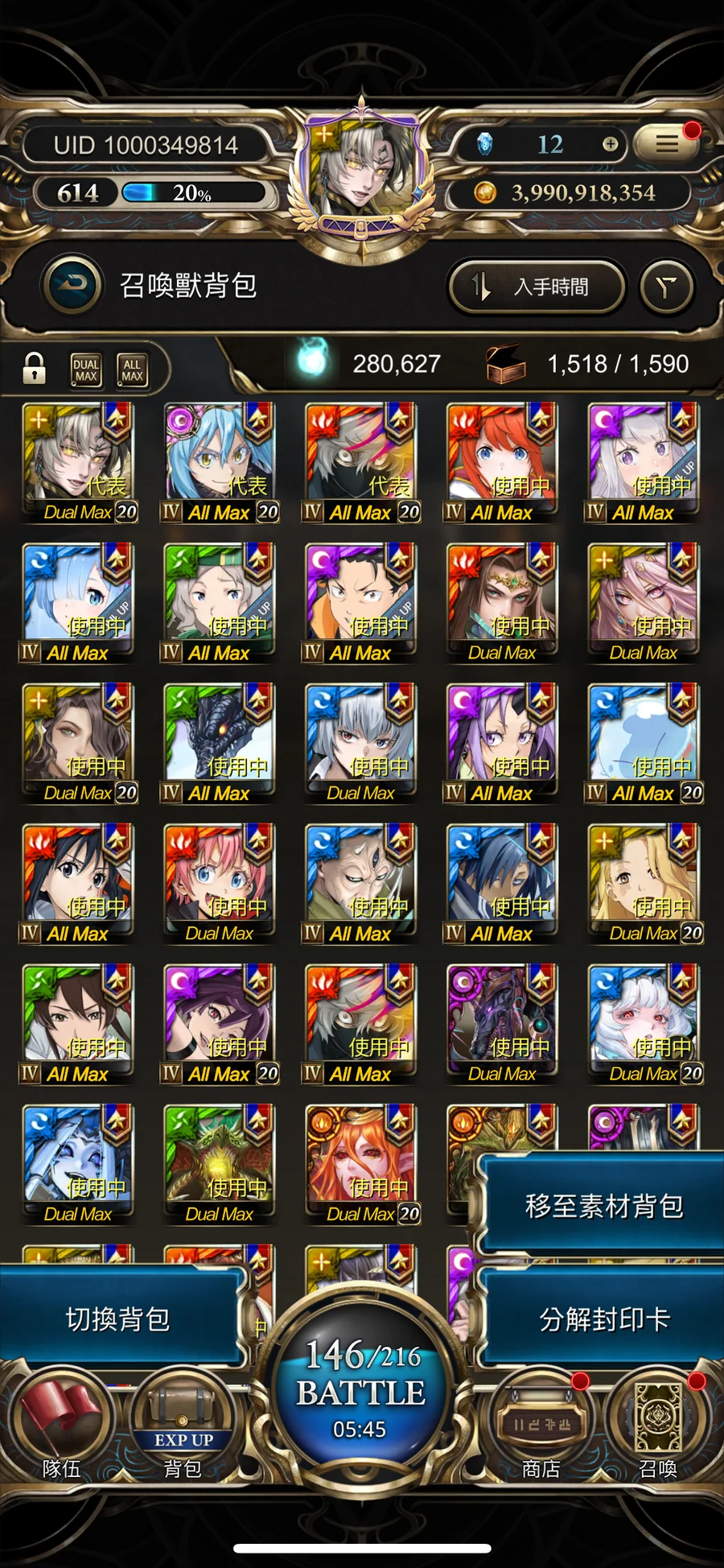
Task: Select 移至素材背包 option
Action: [603, 1205]
